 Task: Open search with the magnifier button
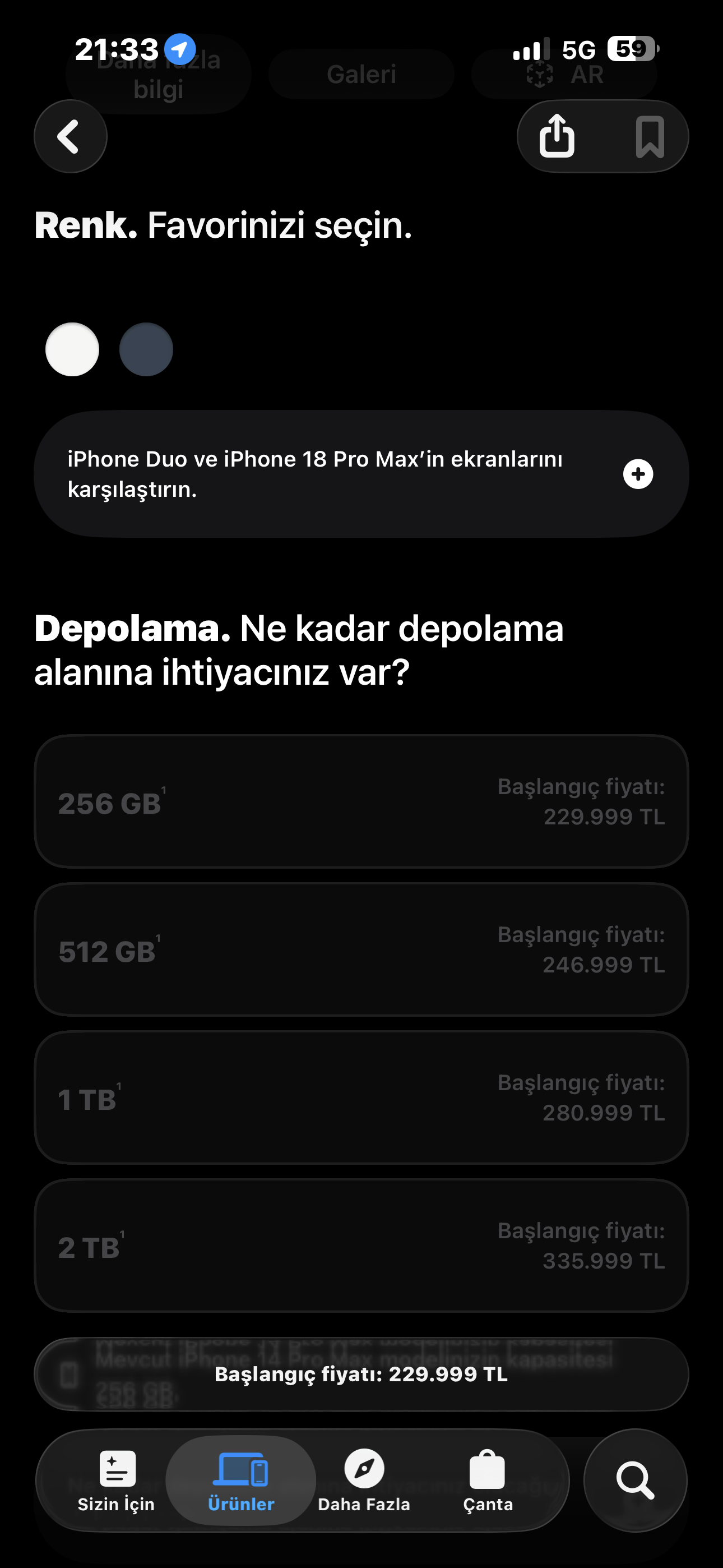click(x=636, y=1481)
